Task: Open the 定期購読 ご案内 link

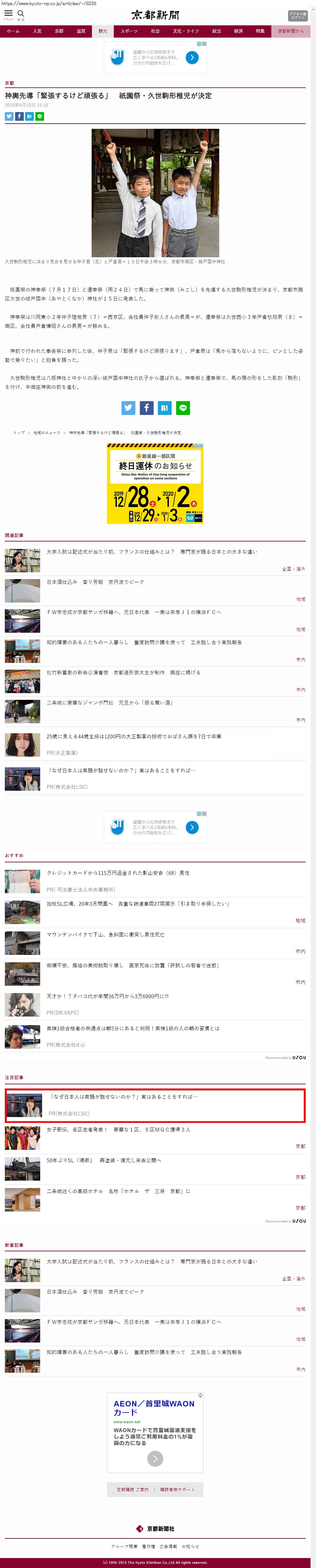Action: [x=132, y=1490]
